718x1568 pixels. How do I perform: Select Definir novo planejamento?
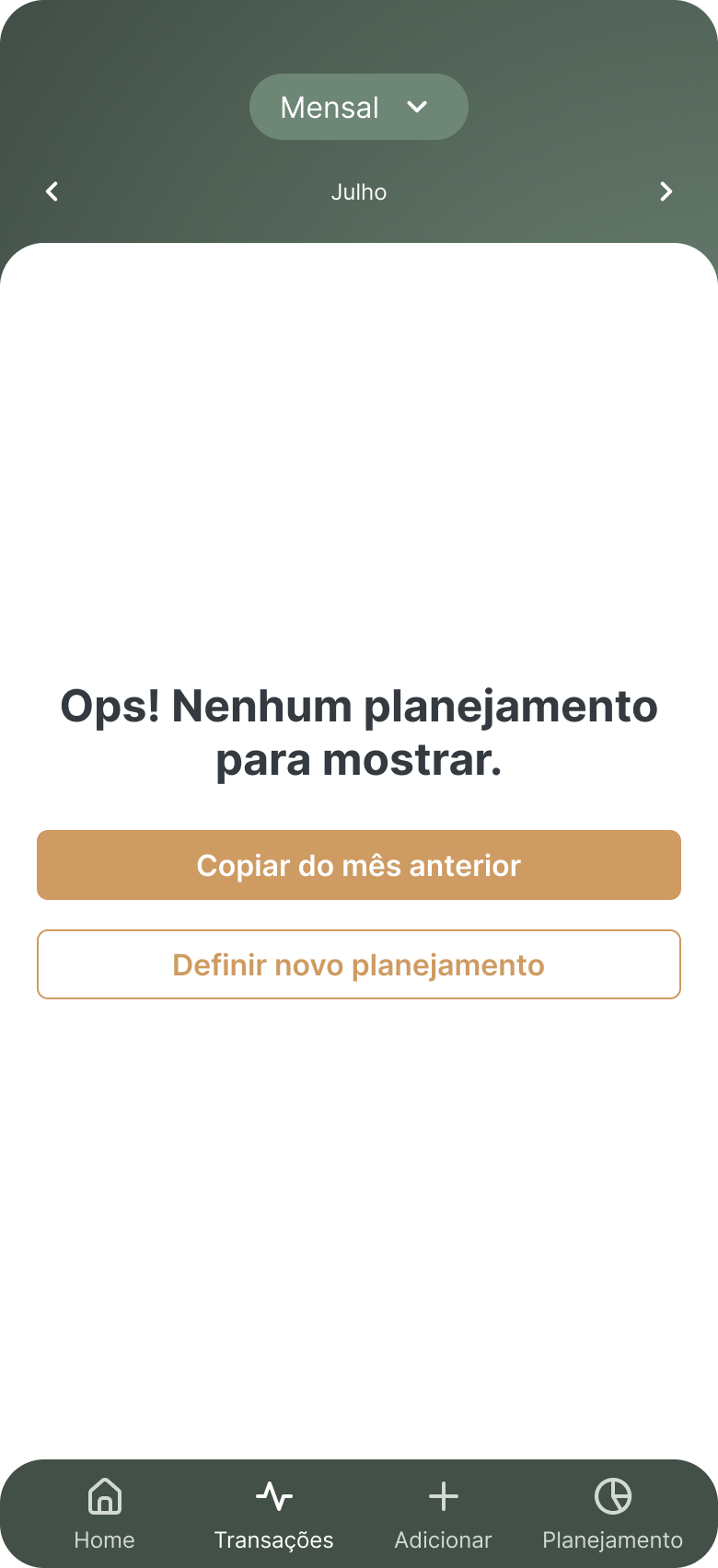[x=359, y=964]
